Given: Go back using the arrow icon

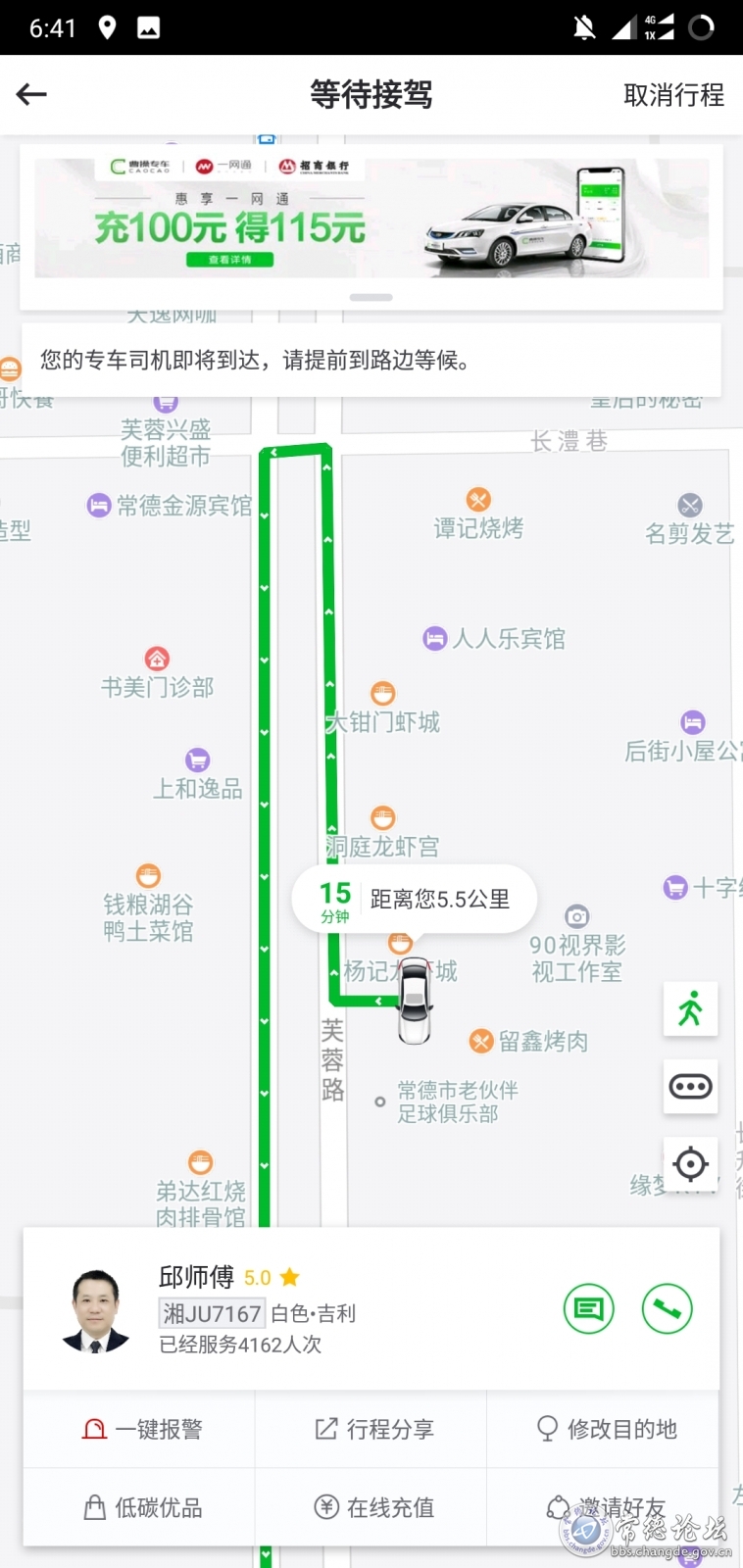Looking at the screenshot, I should click(x=31, y=94).
